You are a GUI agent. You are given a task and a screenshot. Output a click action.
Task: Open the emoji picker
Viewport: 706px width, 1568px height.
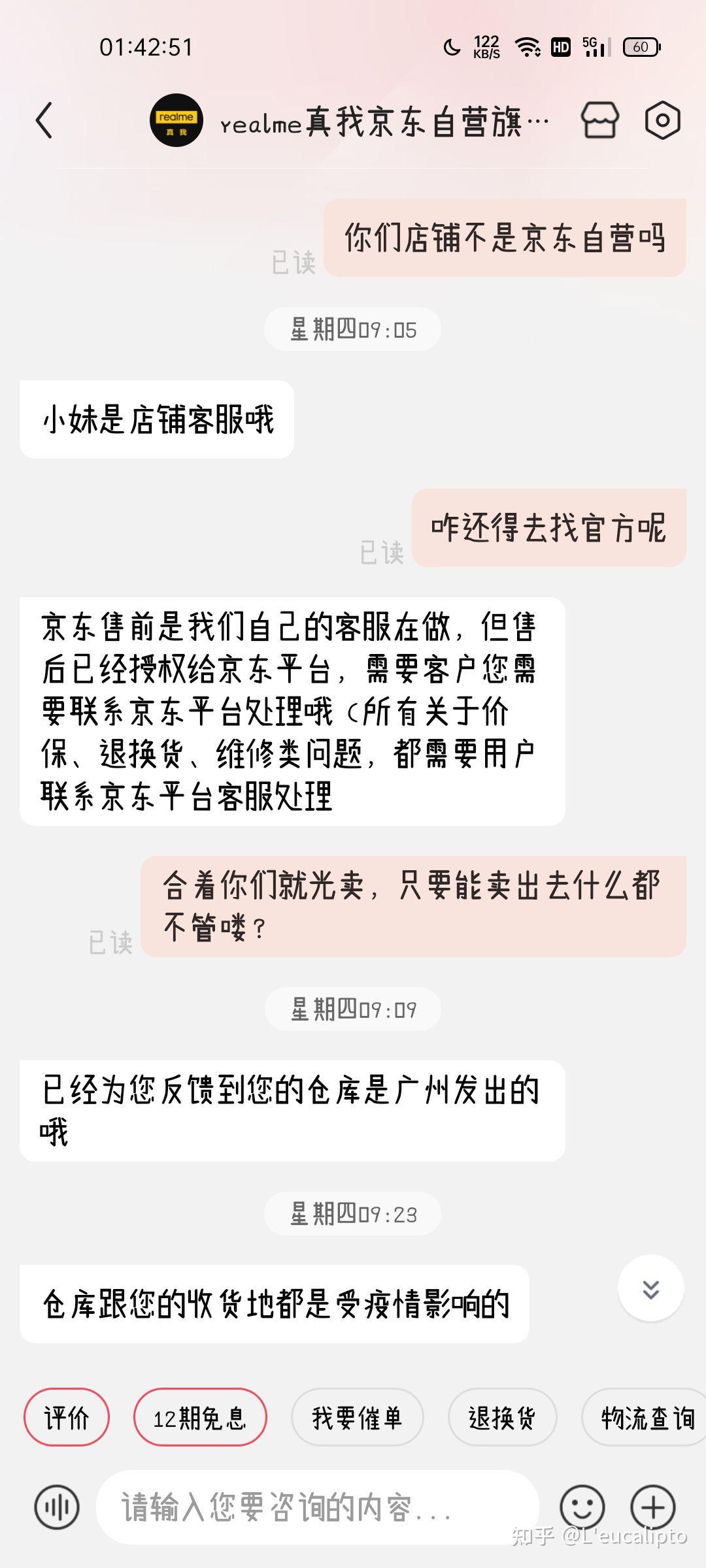(x=582, y=1507)
